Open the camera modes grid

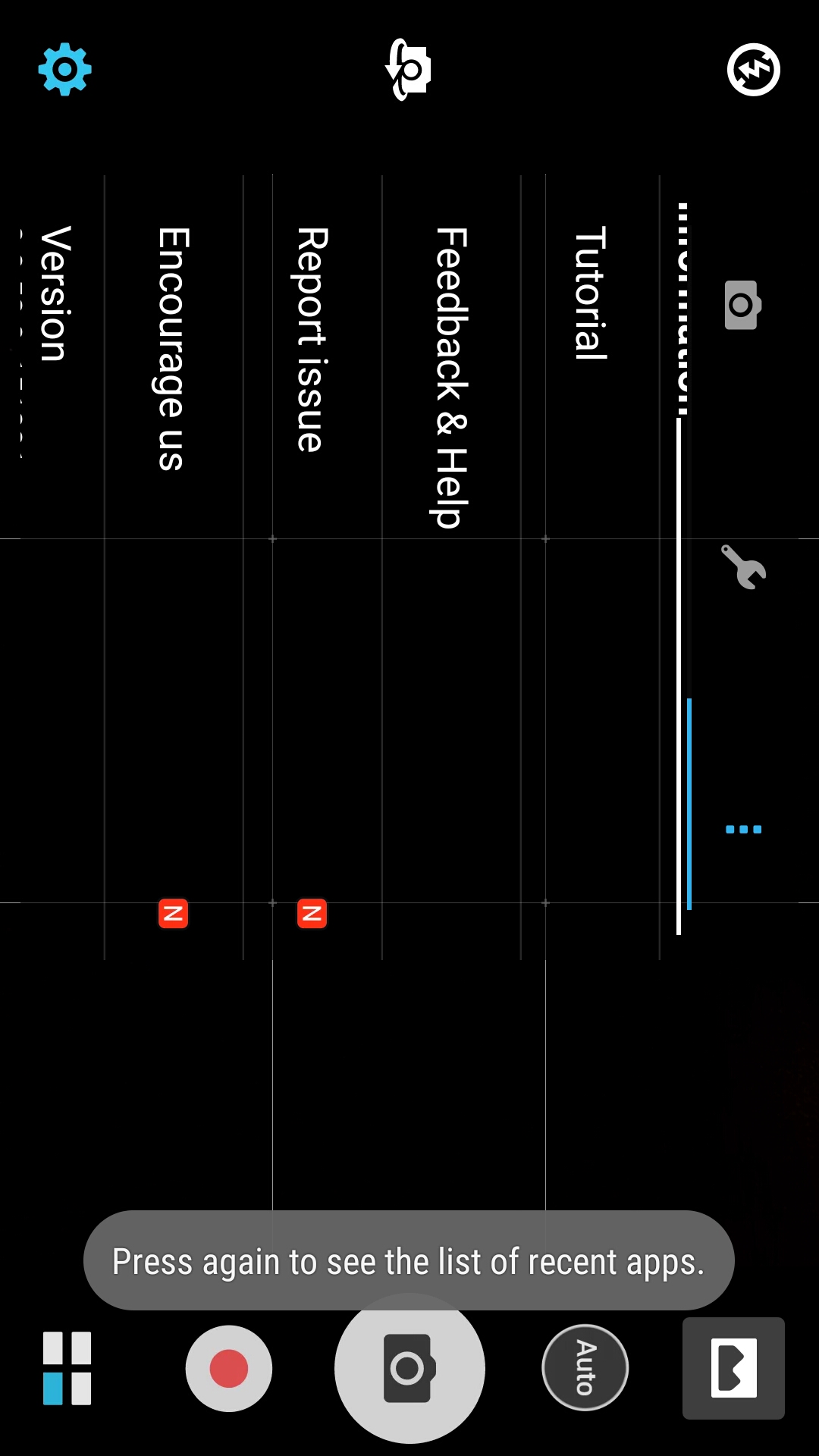pyautogui.click(x=67, y=1368)
